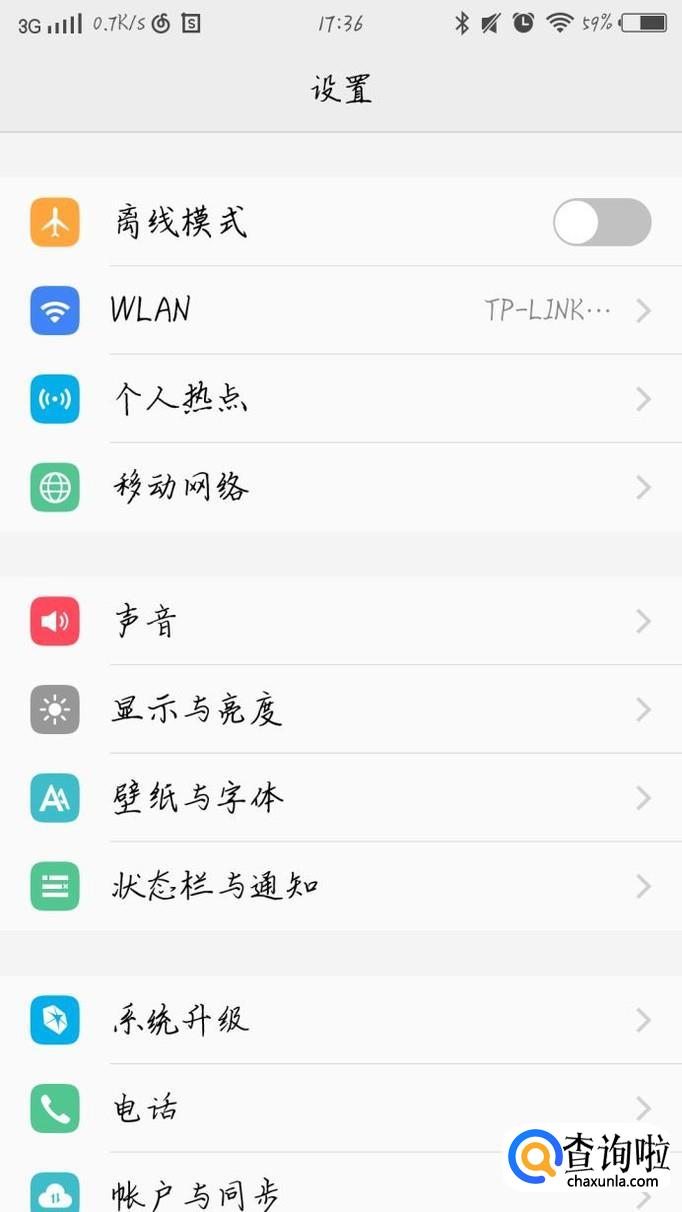Image resolution: width=682 pixels, height=1212 pixels.
Task: Toggle the 离线模式 airplane mode switch
Action: (601, 222)
